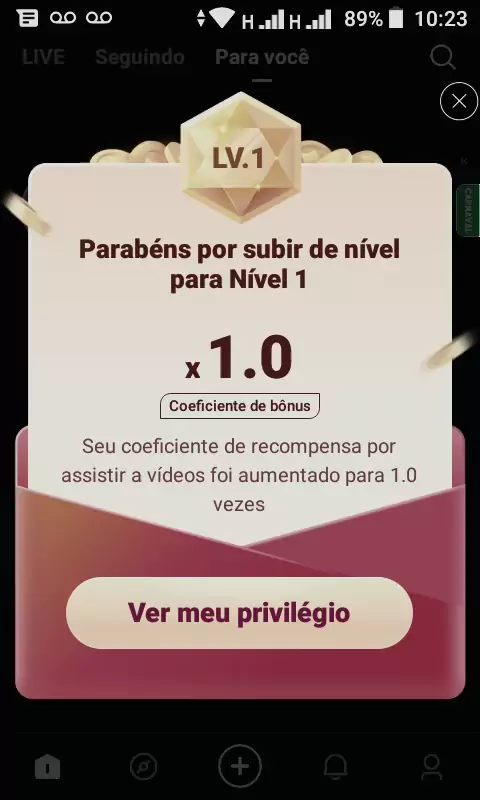
Task: Open the notifications bell
Action: click(336, 767)
